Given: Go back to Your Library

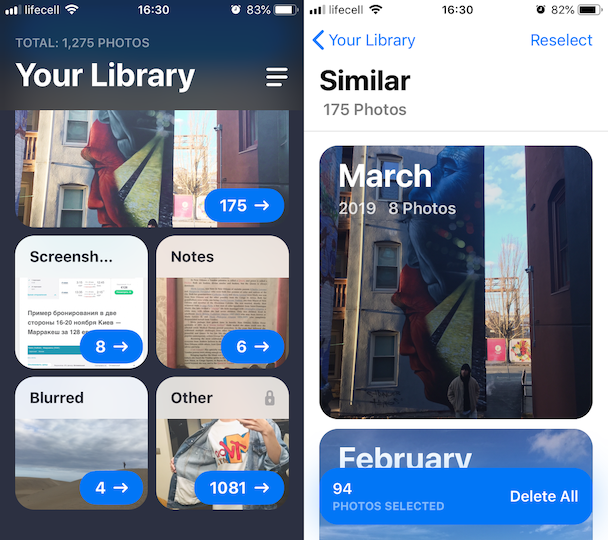Looking at the screenshot, I should (x=363, y=40).
